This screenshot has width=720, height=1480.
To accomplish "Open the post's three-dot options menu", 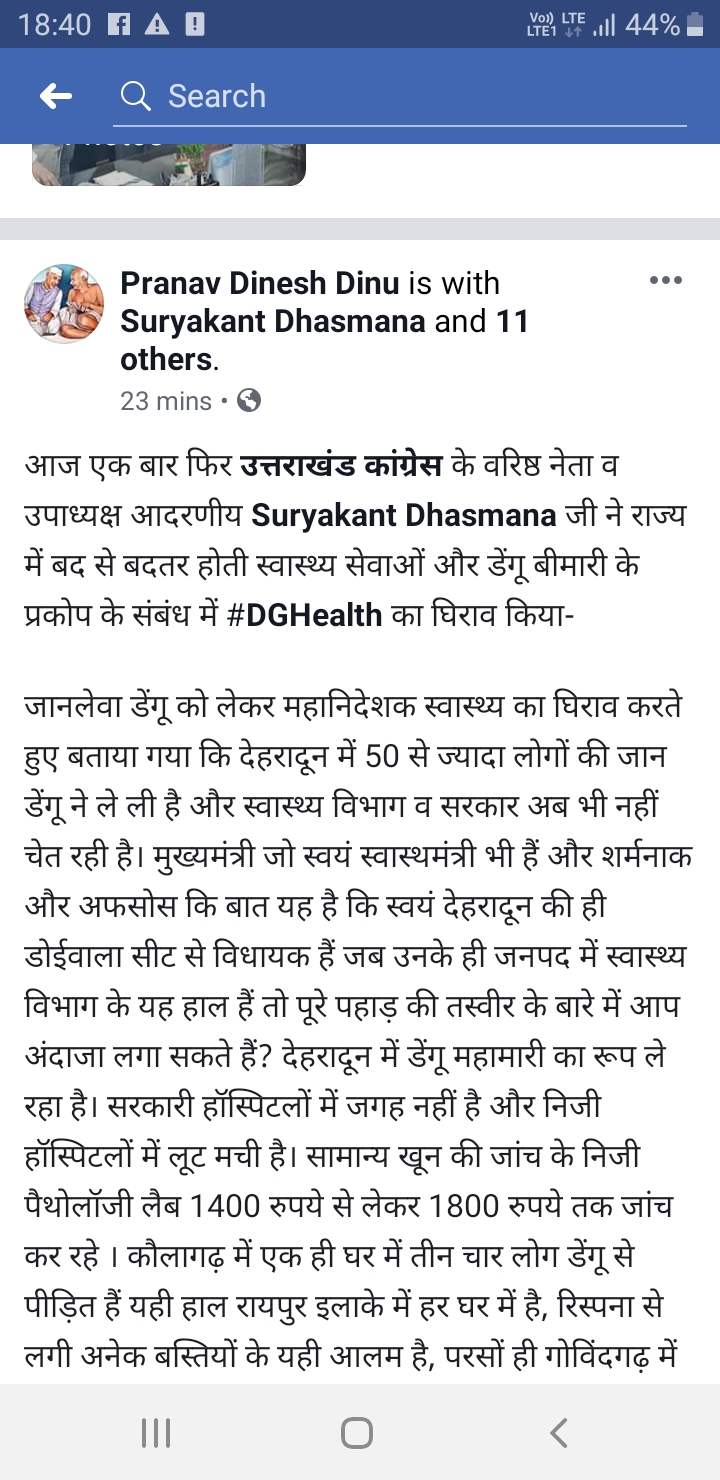I will 665,281.
